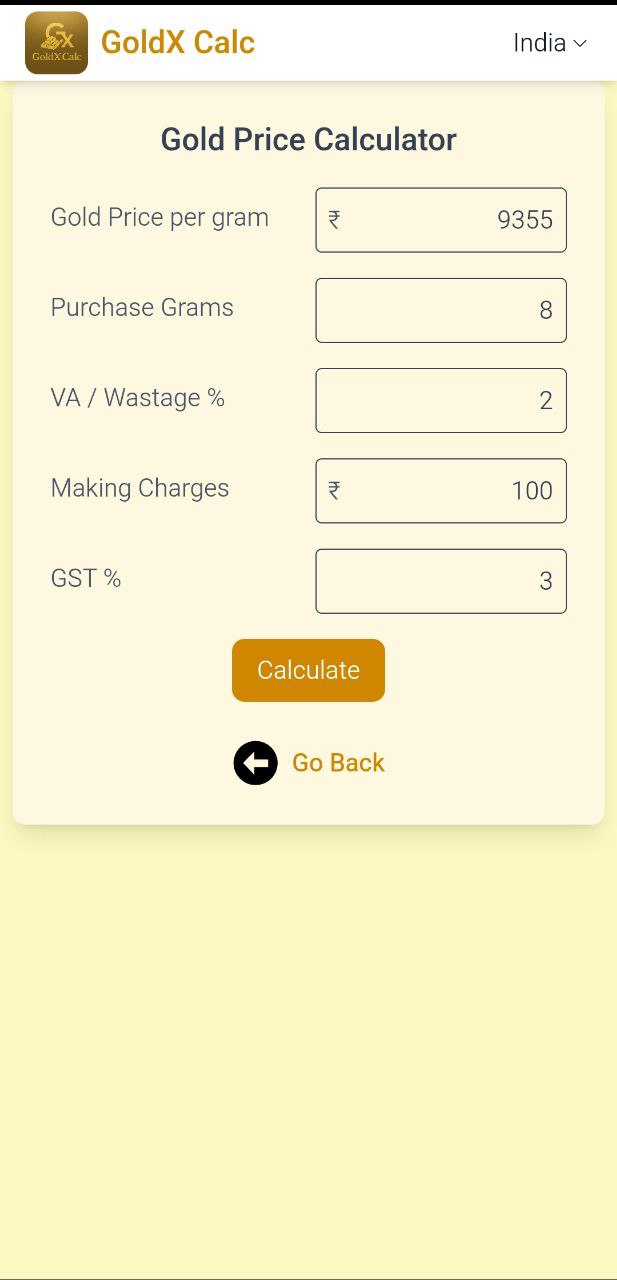Image resolution: width=617 pixels, height=1280 pixels.
Task: Select the VA / Wastage % field
Action: click(441, 400)
